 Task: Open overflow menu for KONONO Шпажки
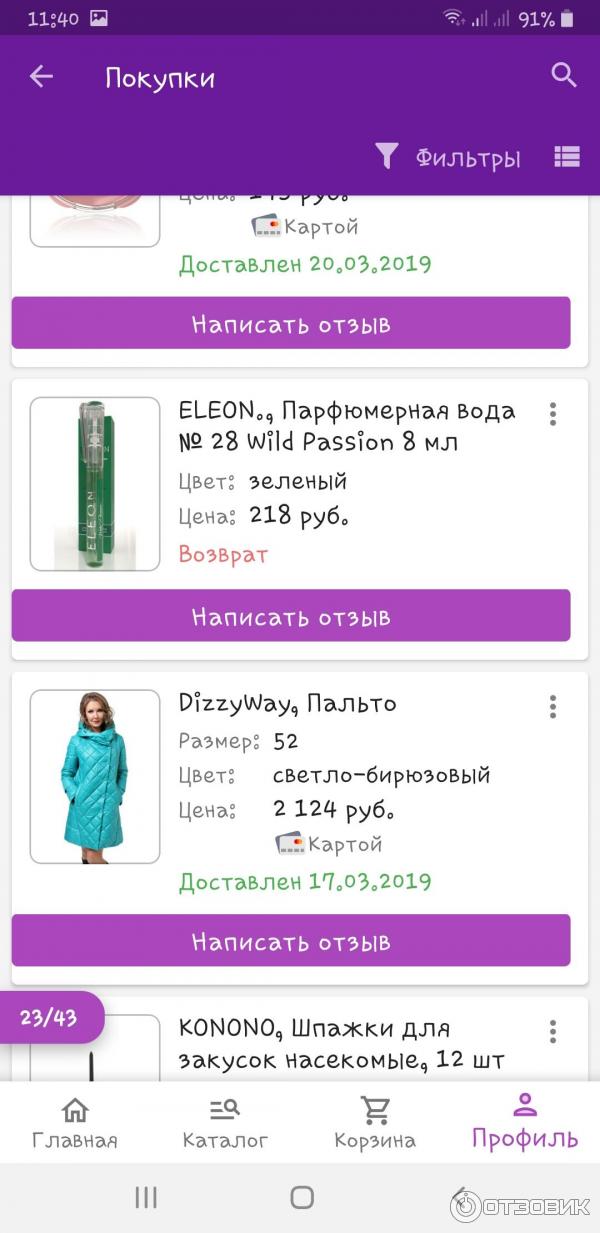click(x=552, y=1031)
